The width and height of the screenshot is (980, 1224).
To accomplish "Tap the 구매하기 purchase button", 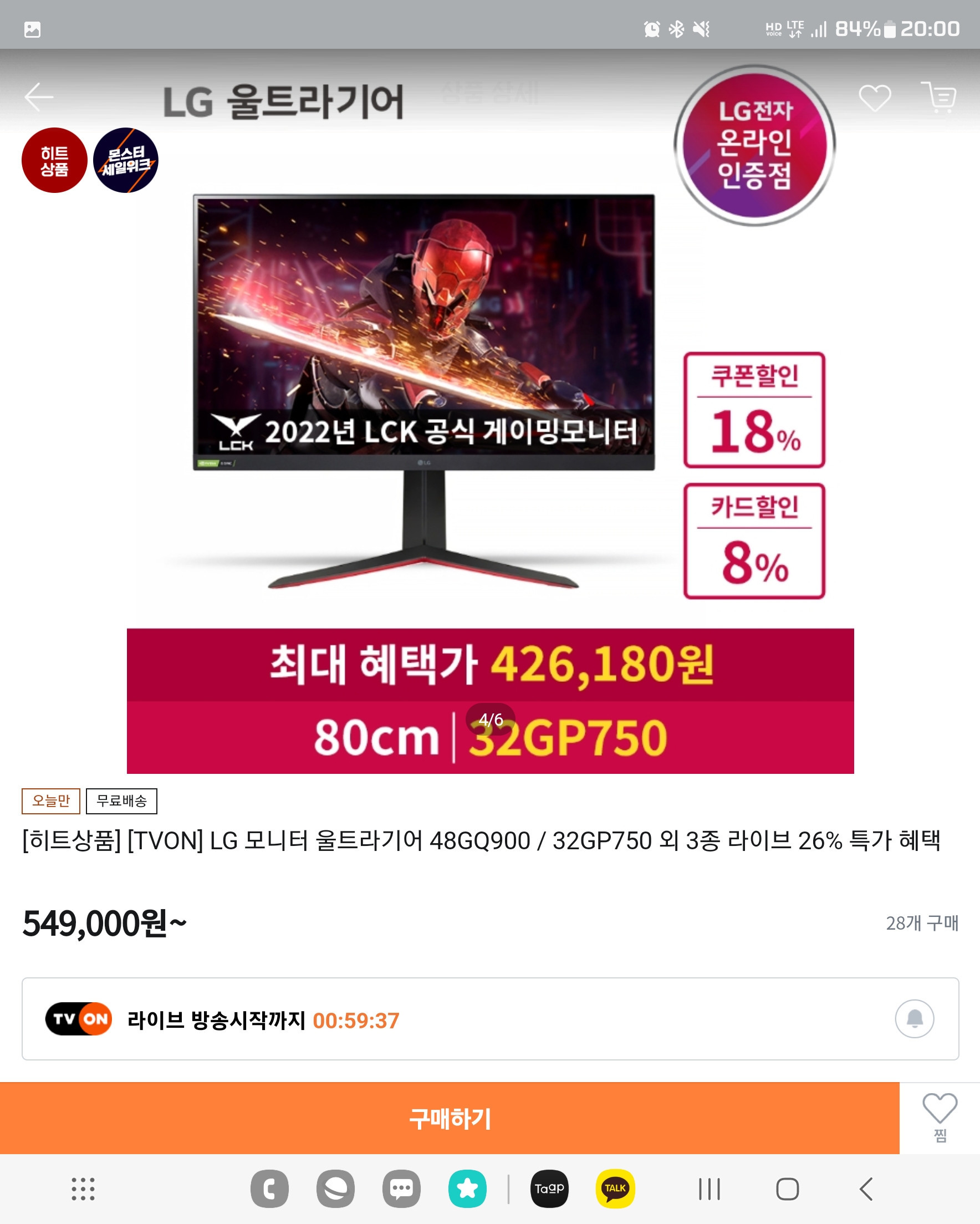I will [449, 1119].
